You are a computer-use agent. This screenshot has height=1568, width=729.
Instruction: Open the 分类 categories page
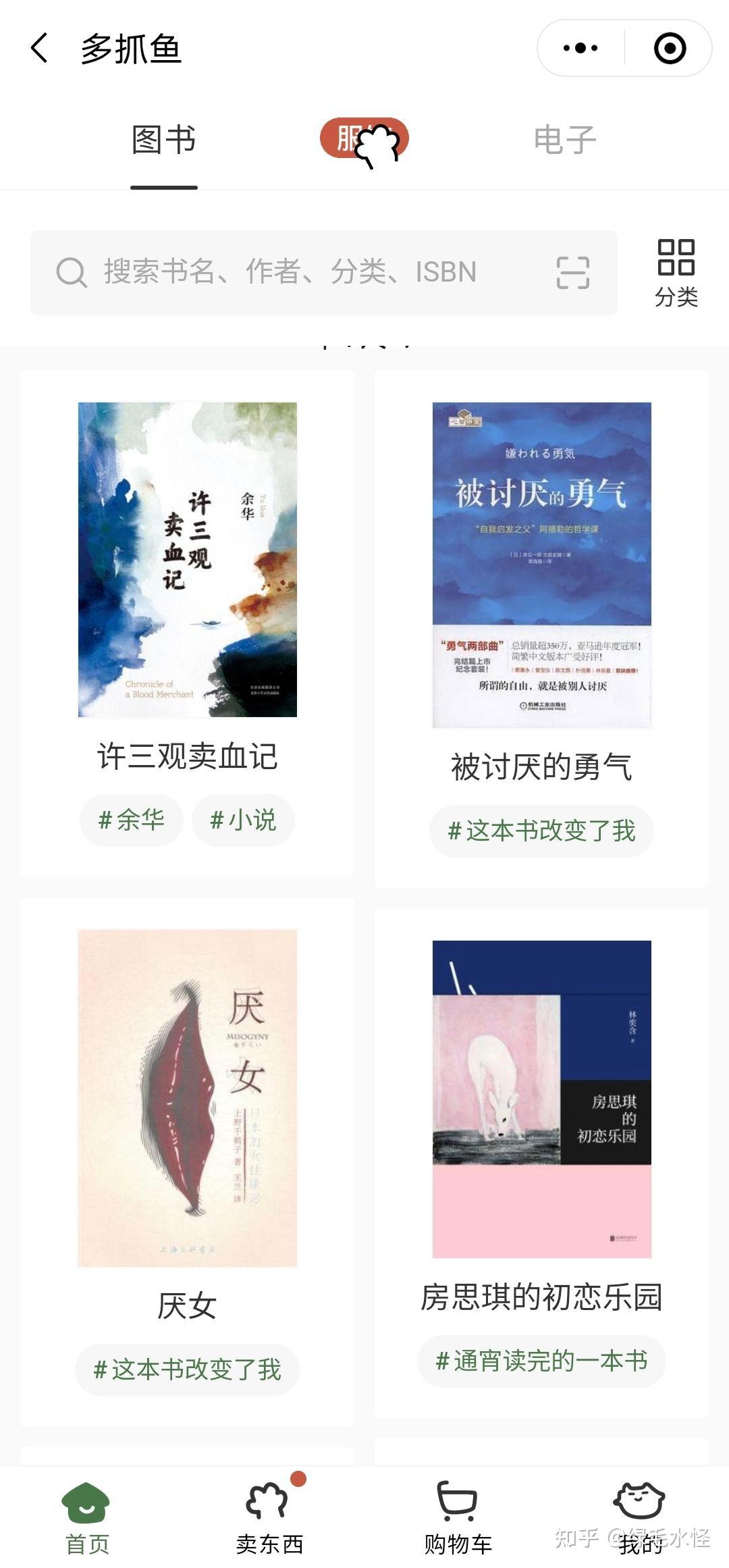(x=676, y=272)
